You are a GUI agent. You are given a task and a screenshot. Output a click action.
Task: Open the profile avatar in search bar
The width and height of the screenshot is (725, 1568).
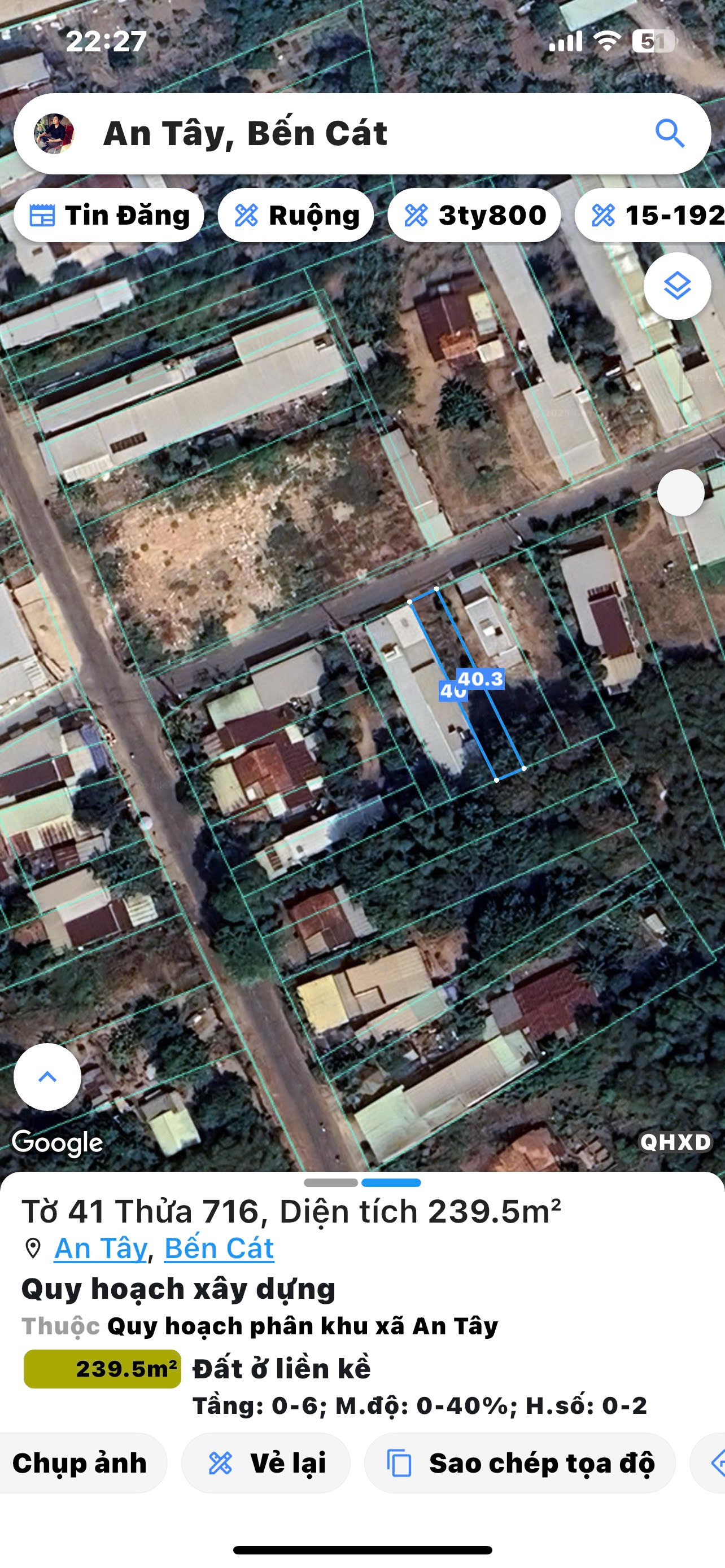(54, 133)
